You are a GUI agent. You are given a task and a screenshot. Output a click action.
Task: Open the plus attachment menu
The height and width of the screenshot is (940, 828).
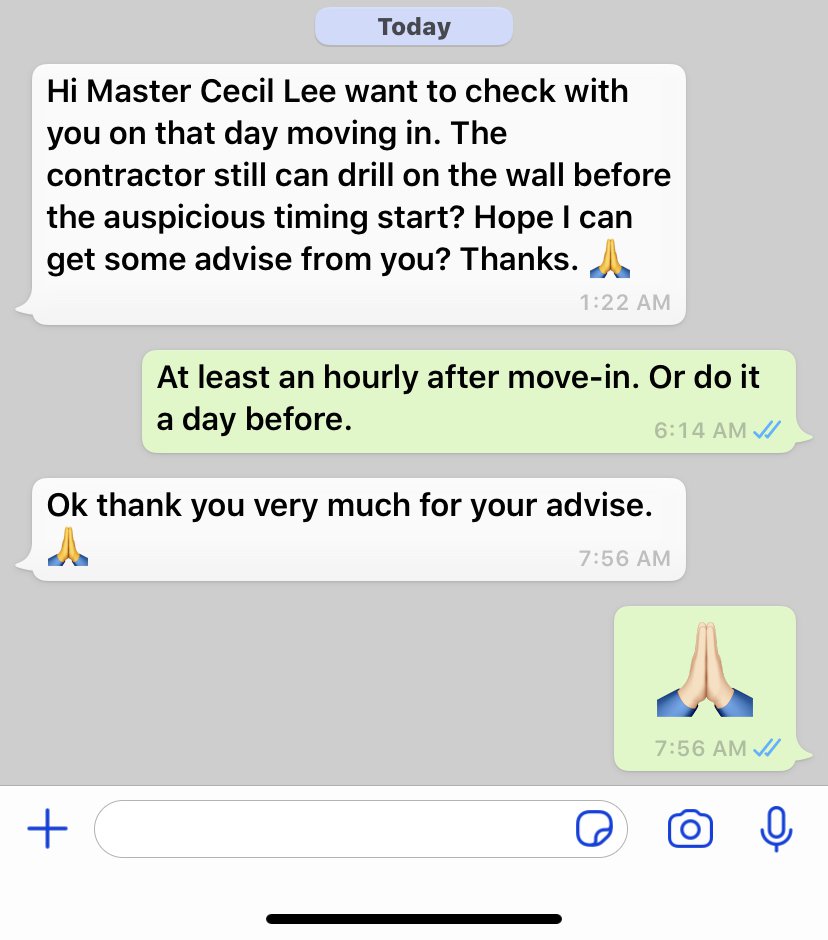47,829
